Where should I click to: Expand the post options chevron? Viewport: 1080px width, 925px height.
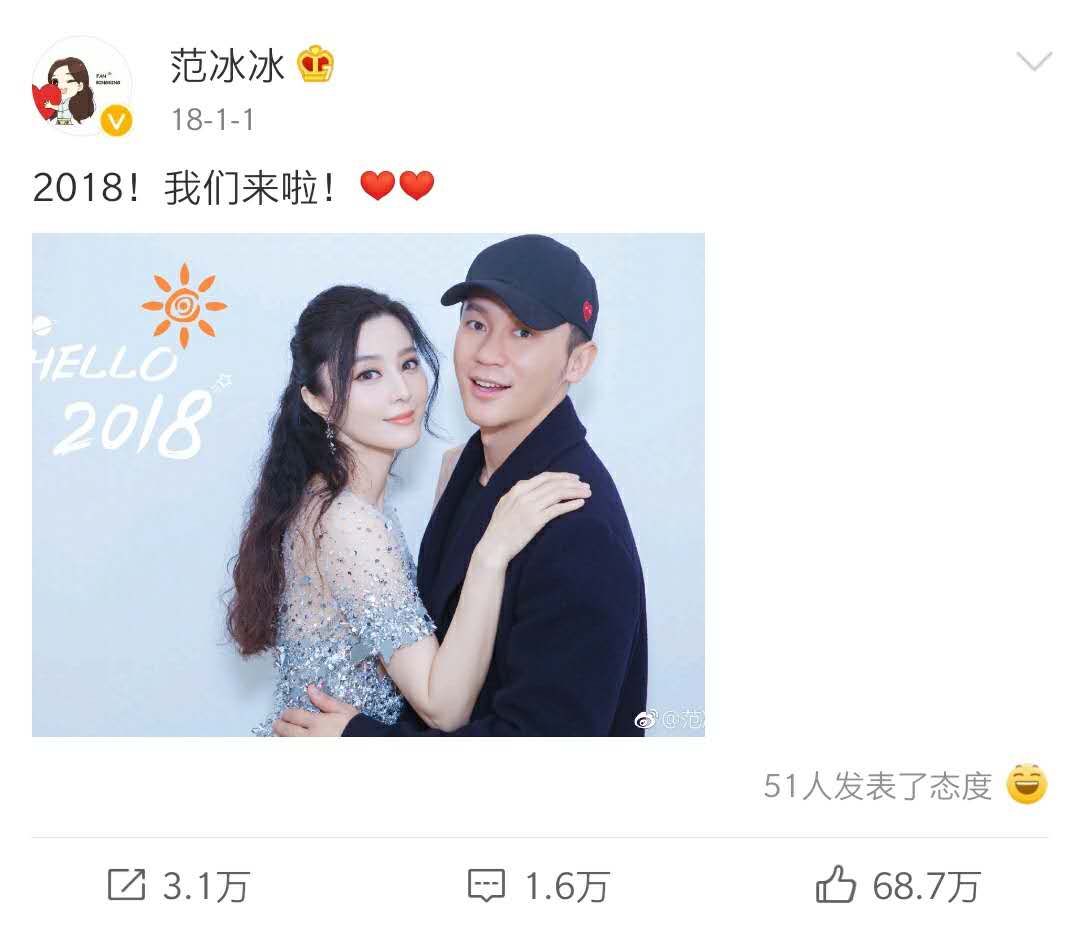point(1033,62)
